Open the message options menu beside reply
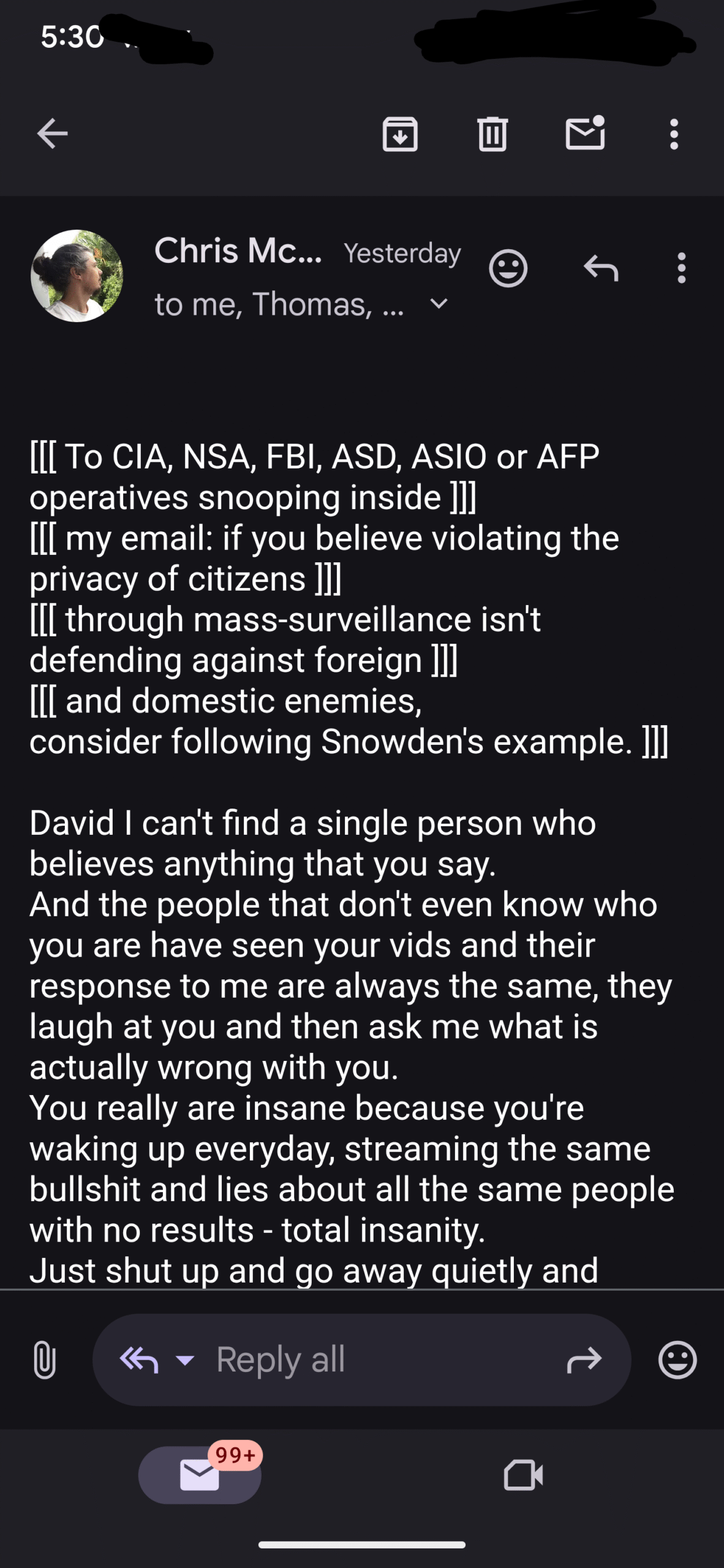The image size is (724, 1568). [681, 268]
